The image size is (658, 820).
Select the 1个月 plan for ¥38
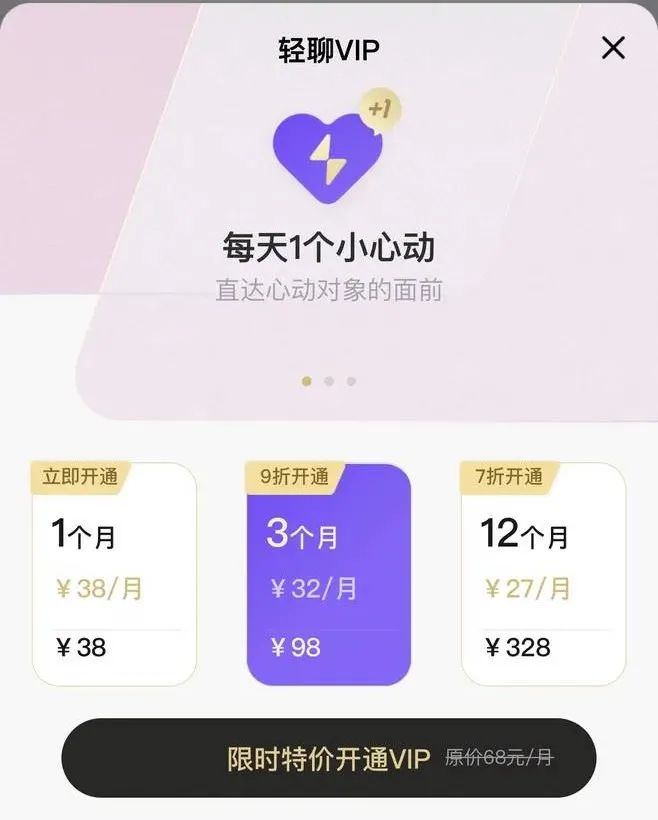tap(115, 574)
